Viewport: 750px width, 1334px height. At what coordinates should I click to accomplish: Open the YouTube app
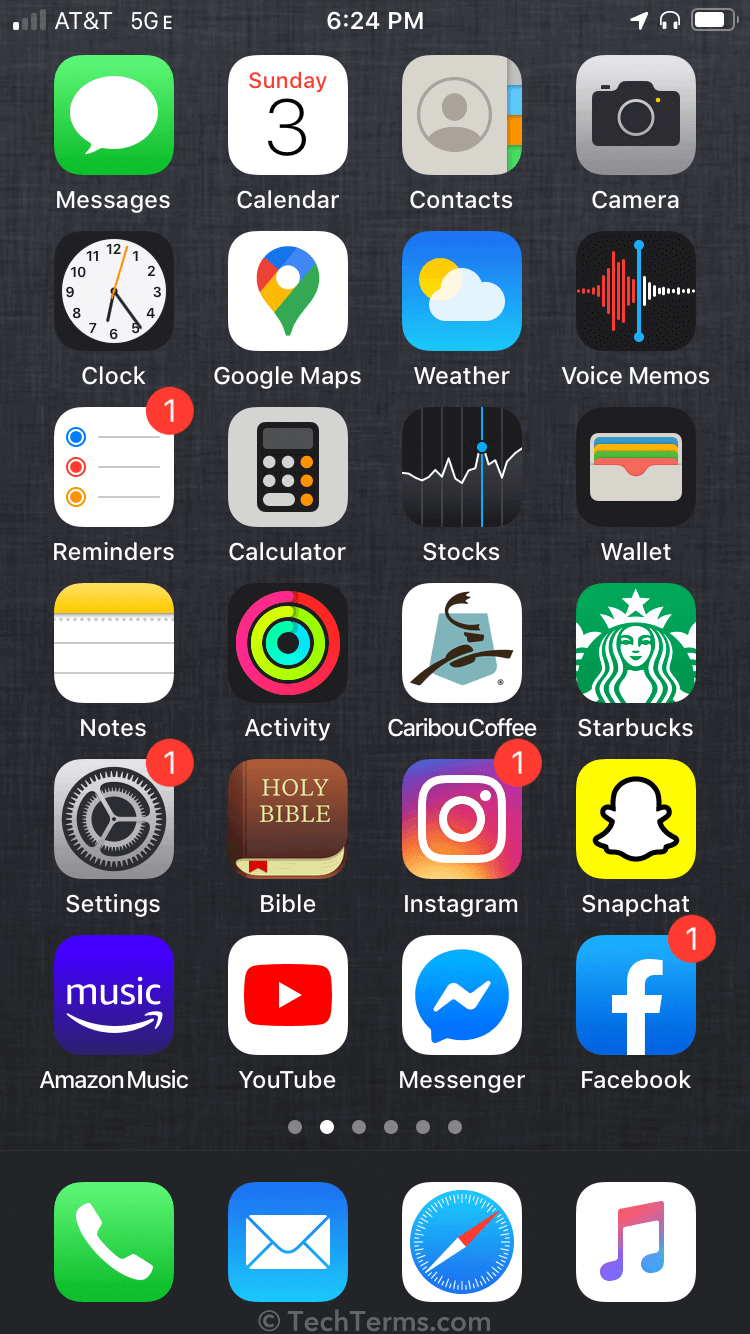(287, 995)
